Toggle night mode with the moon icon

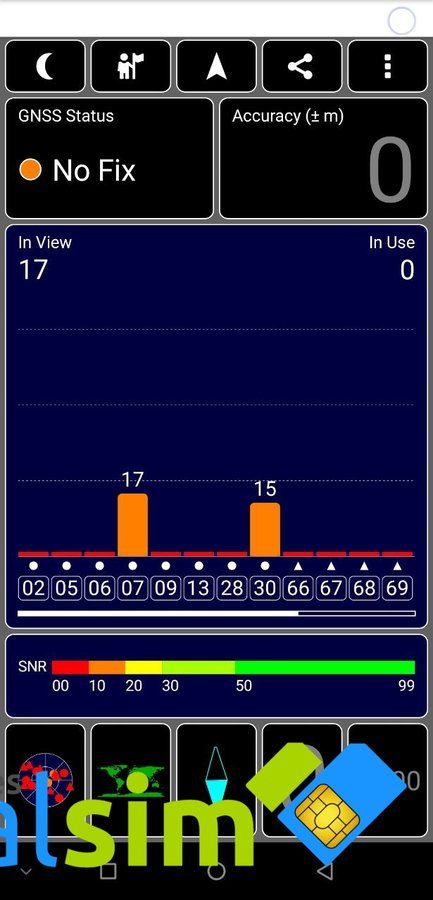(45, 66)
